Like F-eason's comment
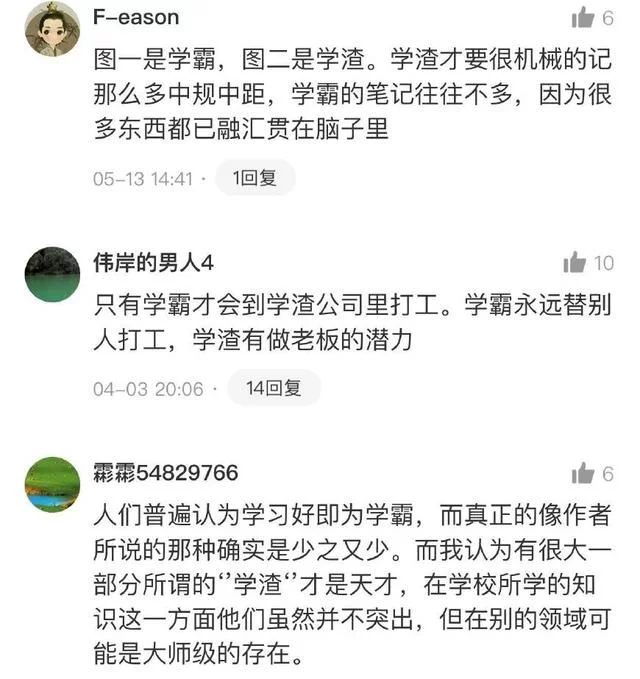640x679 pixels. (x=582, y=17)
